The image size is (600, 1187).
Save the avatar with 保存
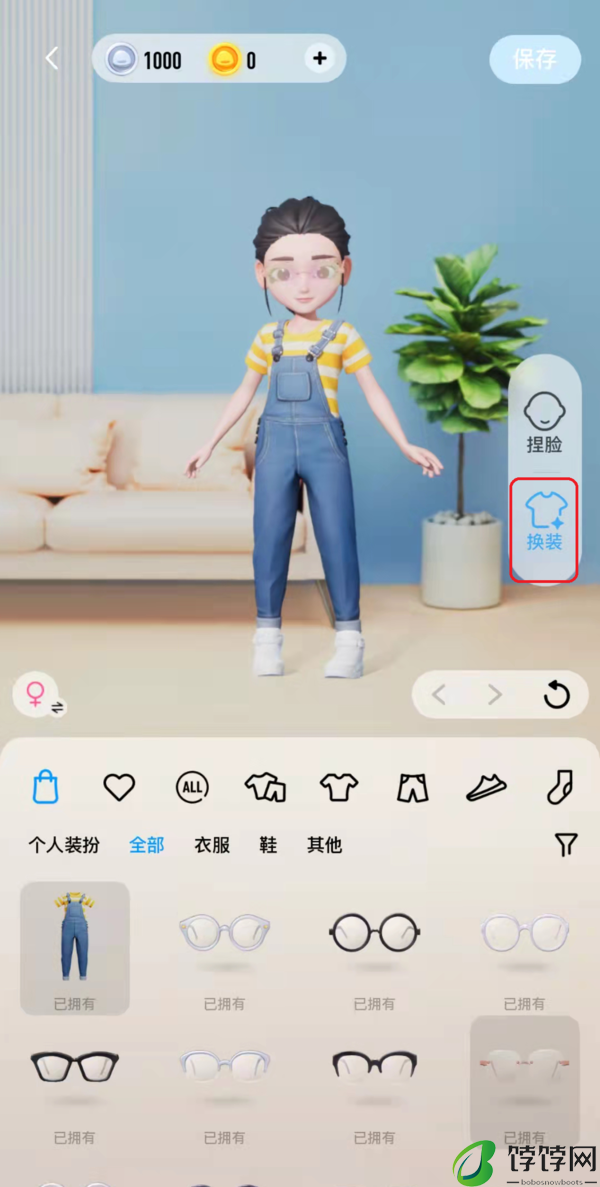tap(535, 59)
